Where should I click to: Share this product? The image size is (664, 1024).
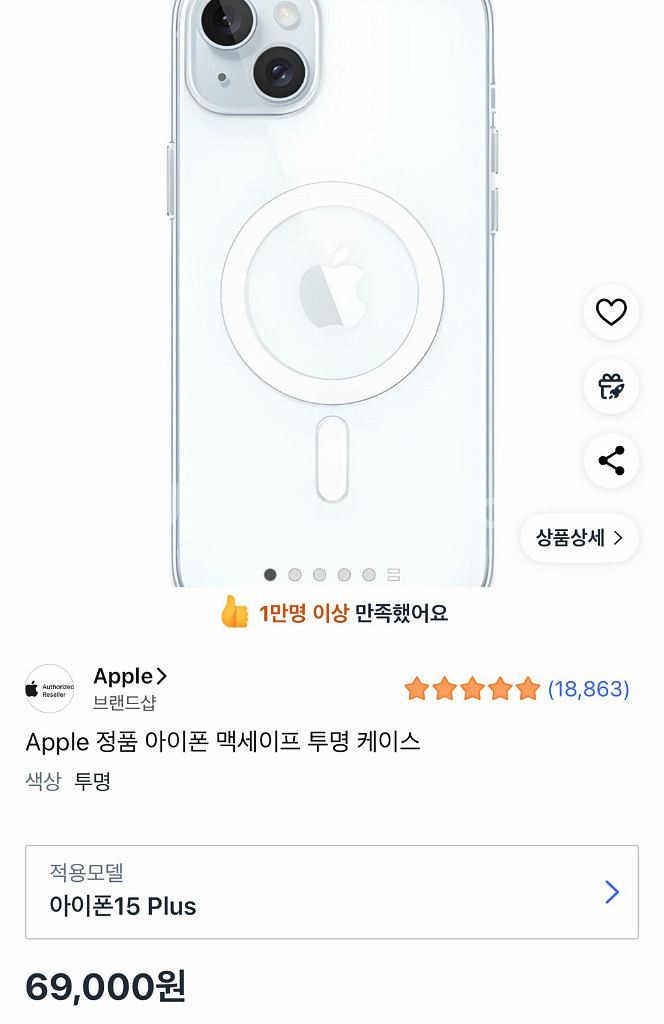[x=611, y=460]
